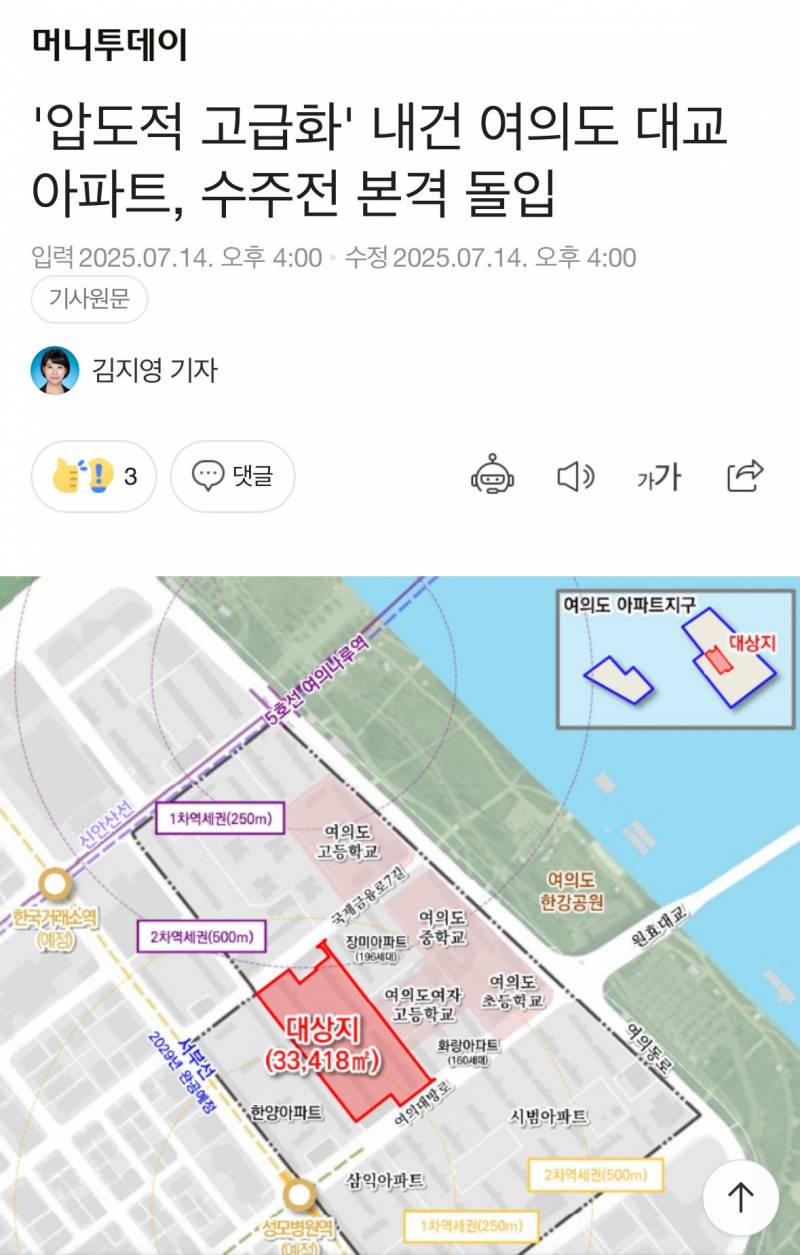Screen dimensions: 800x1255
Task: Jump back to top with the arrow button
Action: click(740, 1197)
